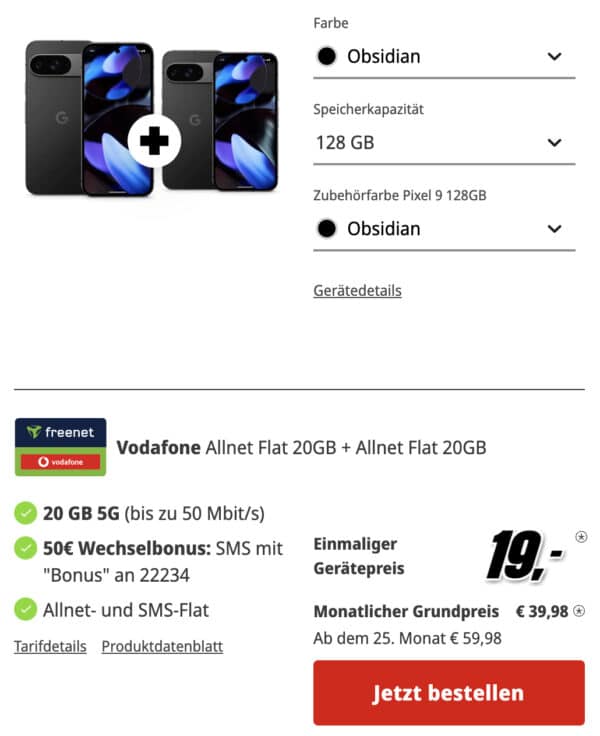View the Tarifdetails link
Screen dimensions: 600x736
point(50,647)
